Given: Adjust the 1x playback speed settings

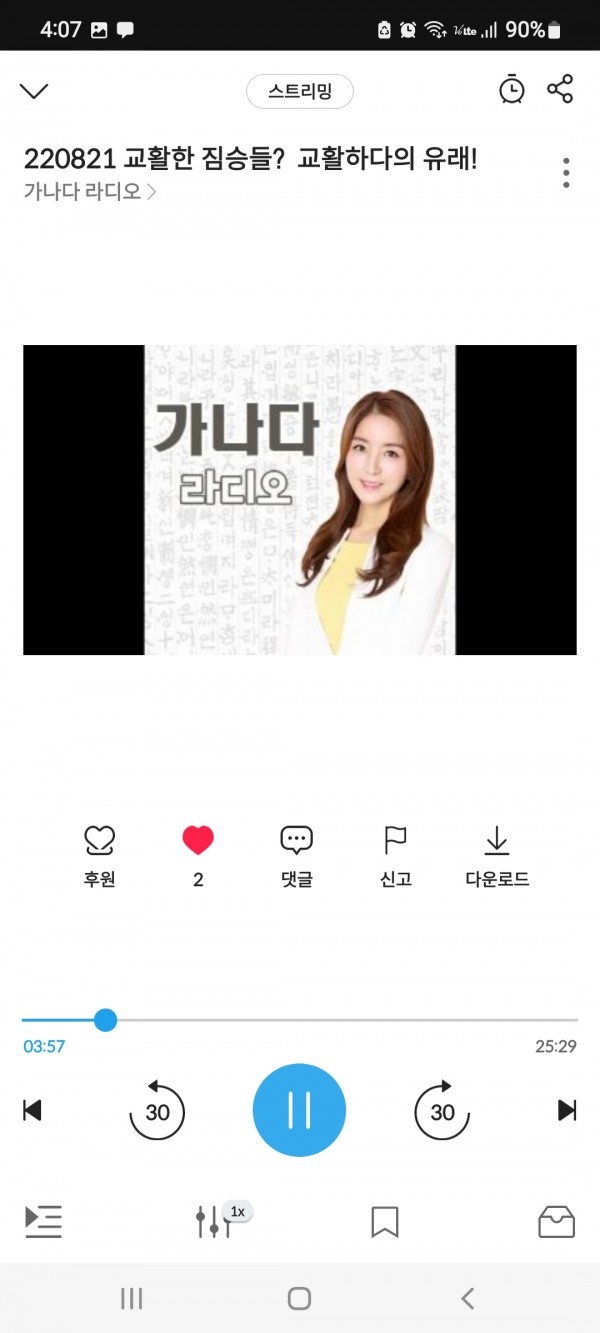Looking at the screenshot, I should [214, 1221].
